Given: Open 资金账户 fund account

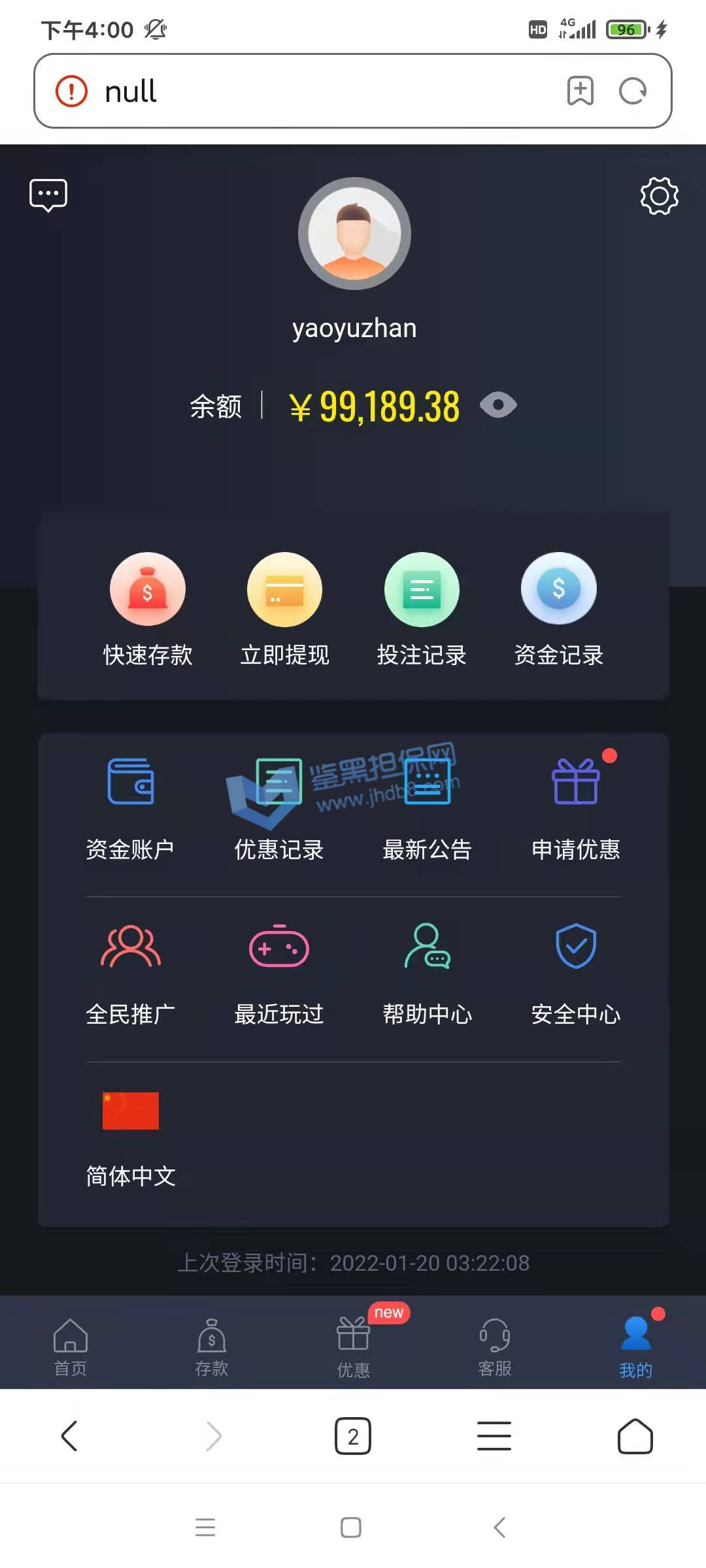Looking at the screenshot, I should (131, 809).
